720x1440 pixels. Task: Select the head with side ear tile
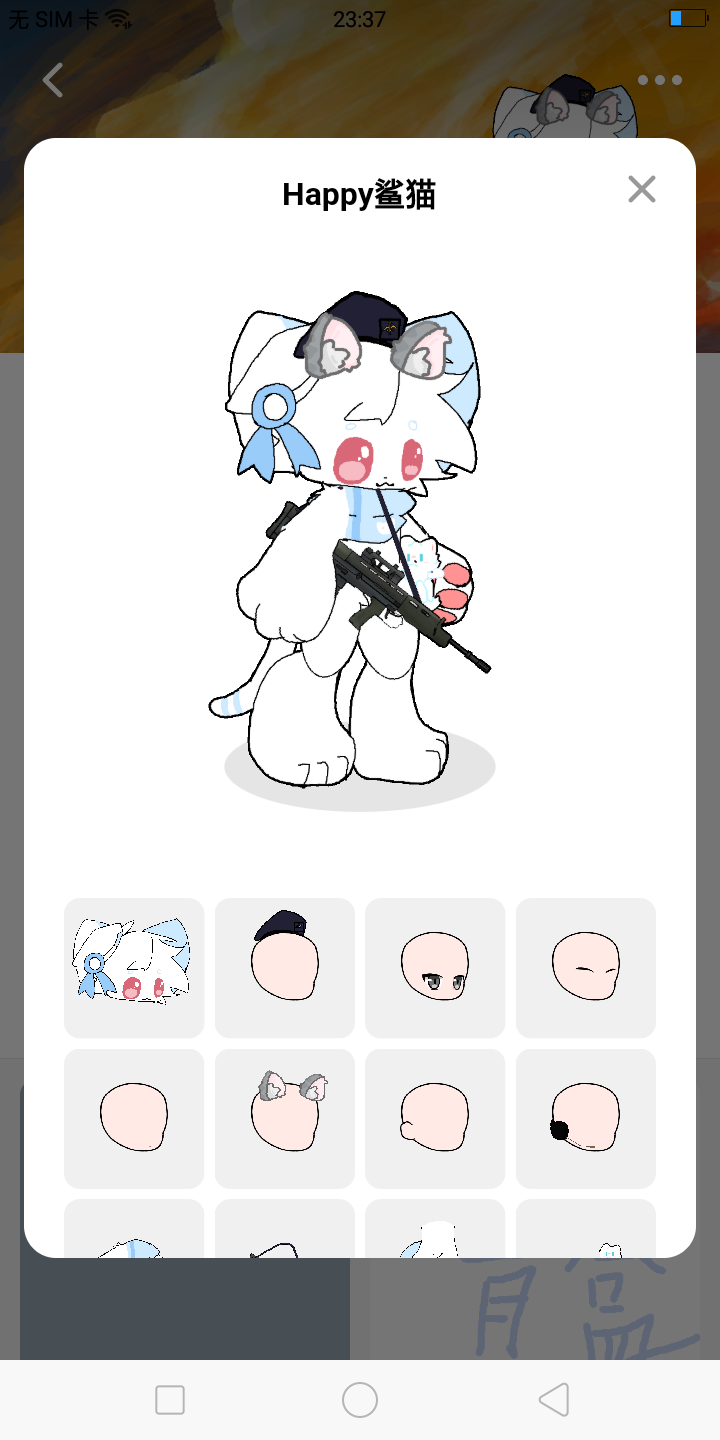pos(435,1118)
